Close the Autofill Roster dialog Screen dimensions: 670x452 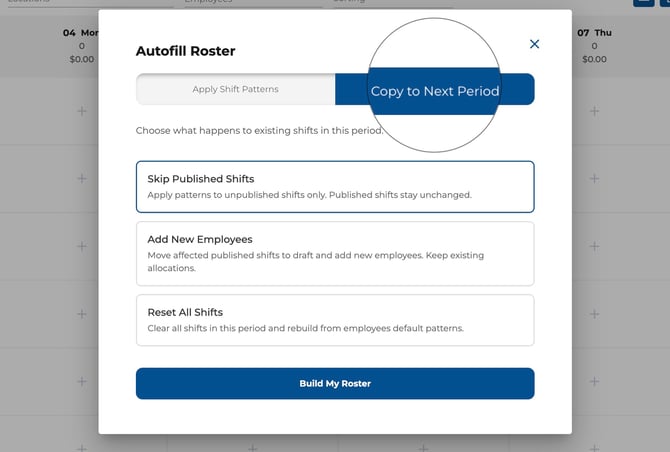(534, 44)
